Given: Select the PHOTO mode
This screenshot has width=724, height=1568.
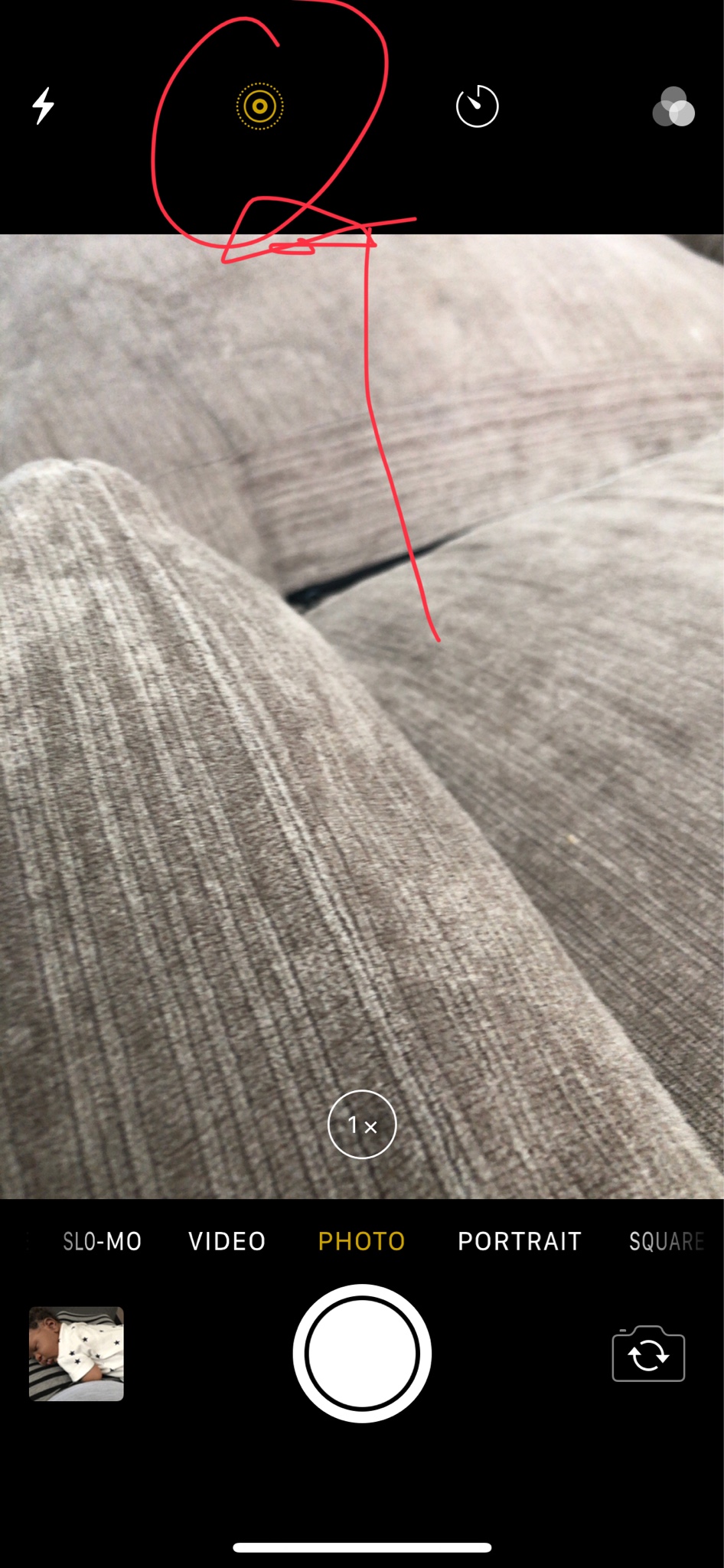Looking at the screenshot, I should tap(361, 1241).
